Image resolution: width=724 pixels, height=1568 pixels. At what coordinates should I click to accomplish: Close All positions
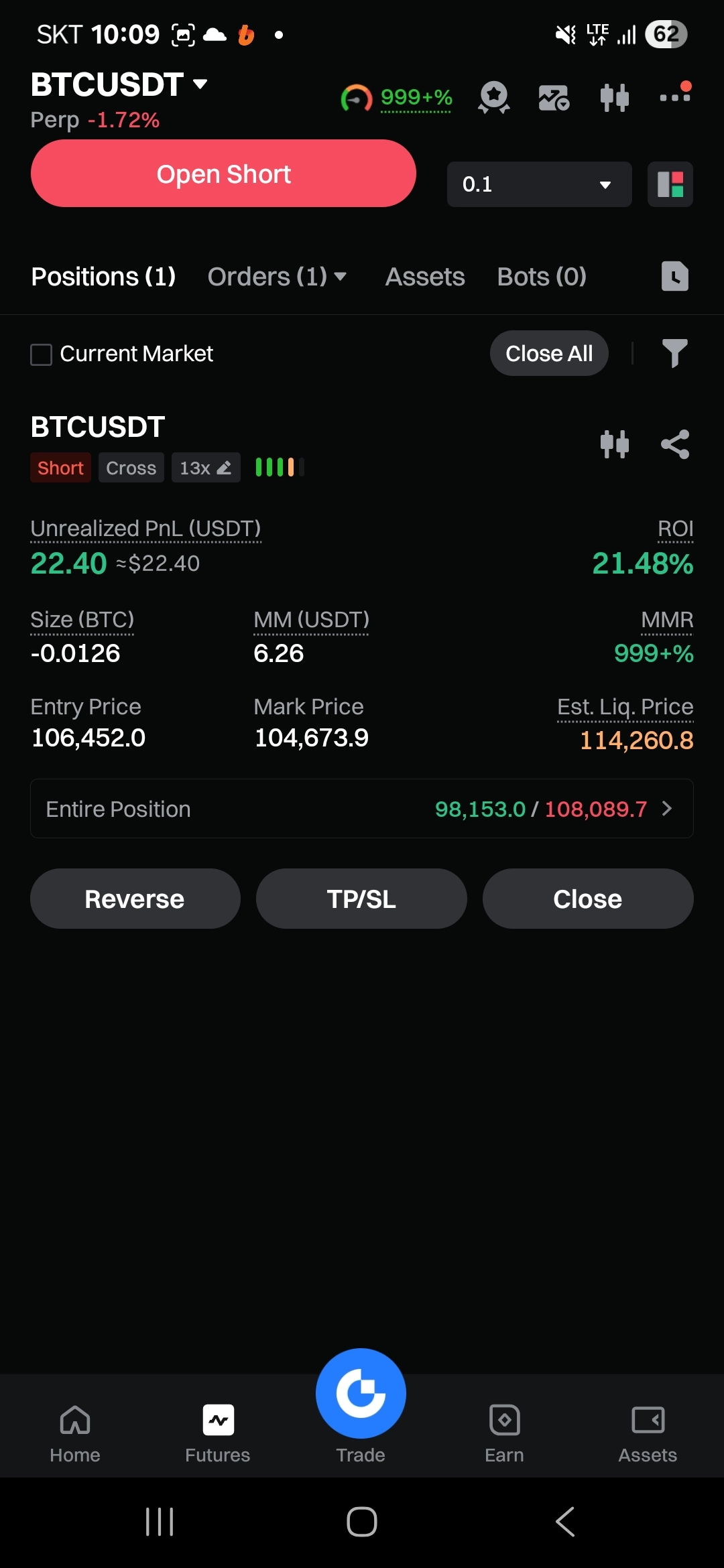point(549,353)
